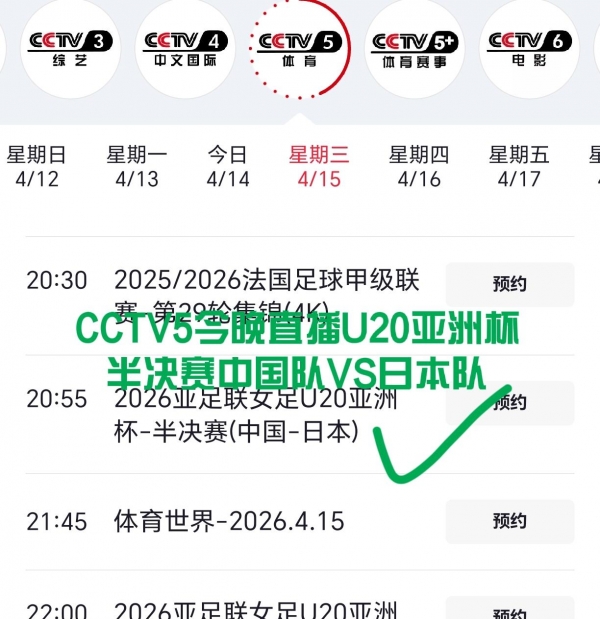Tap 预约 for 21:45 体育世界
The height and width of the screenshot is (619, 600).
510,521
